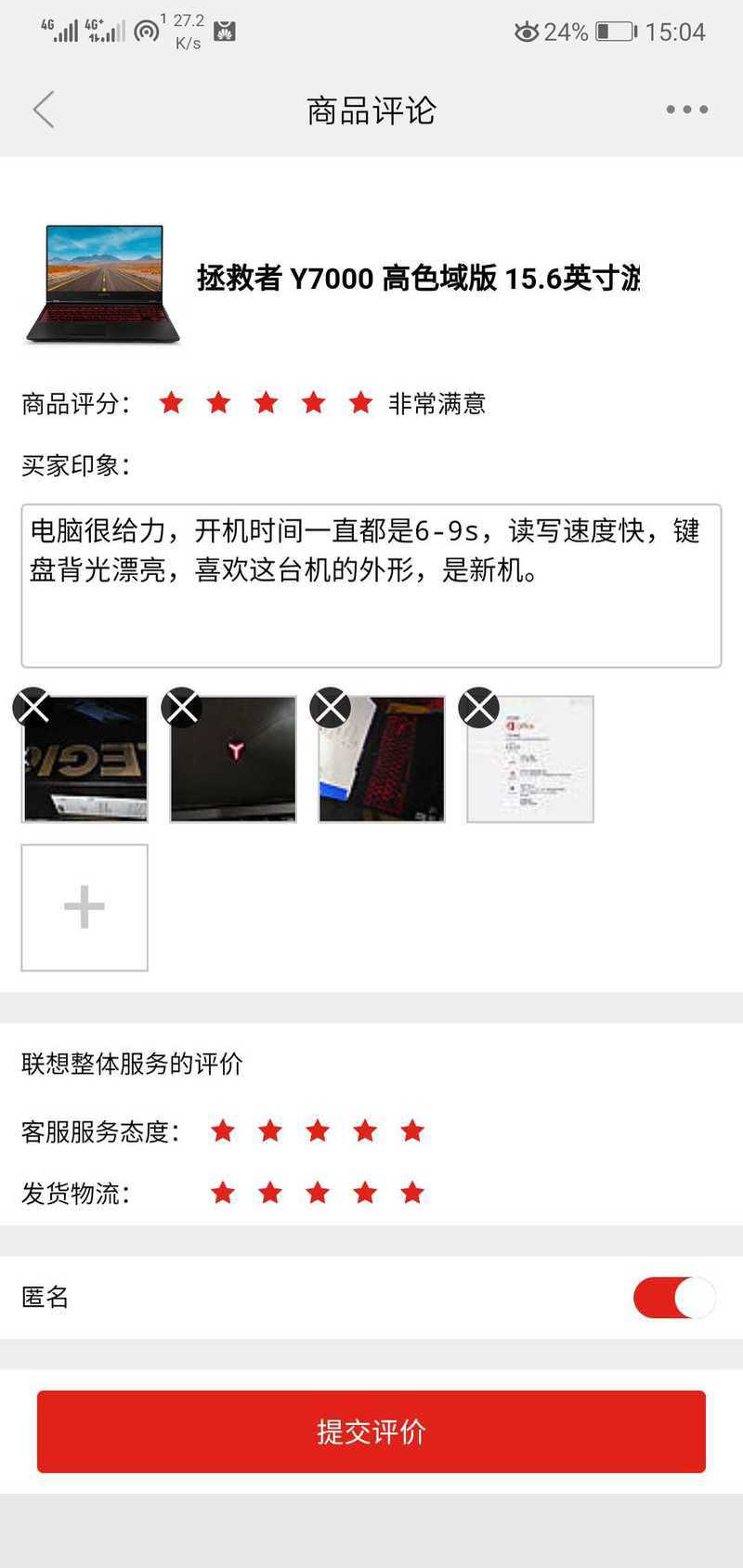Image resolution: width=743 pixels, height=1568 pixels.
Task: Remove the first uploaded photo
Action: tap(33, 707)
